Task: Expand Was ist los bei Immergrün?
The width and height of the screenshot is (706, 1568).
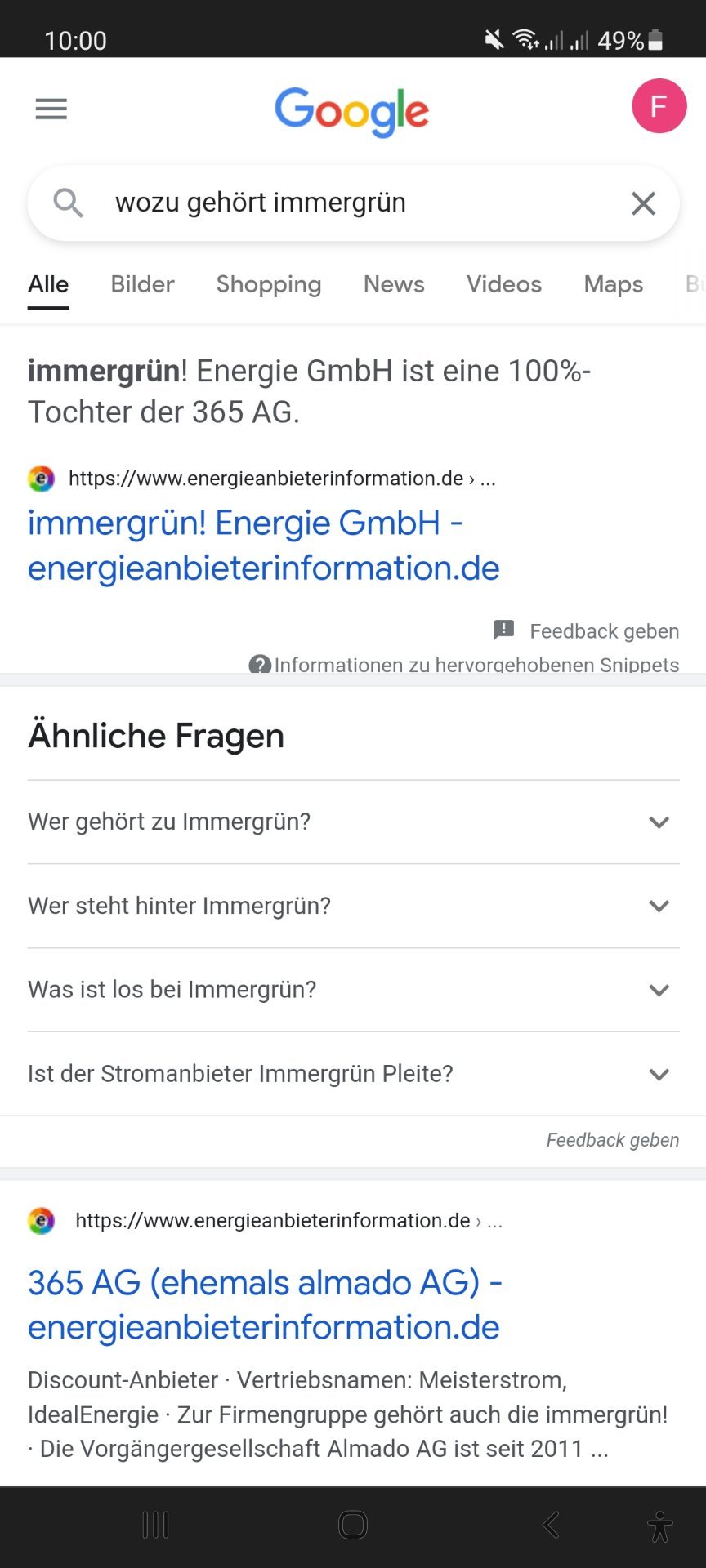Action: tap(353, 990)
